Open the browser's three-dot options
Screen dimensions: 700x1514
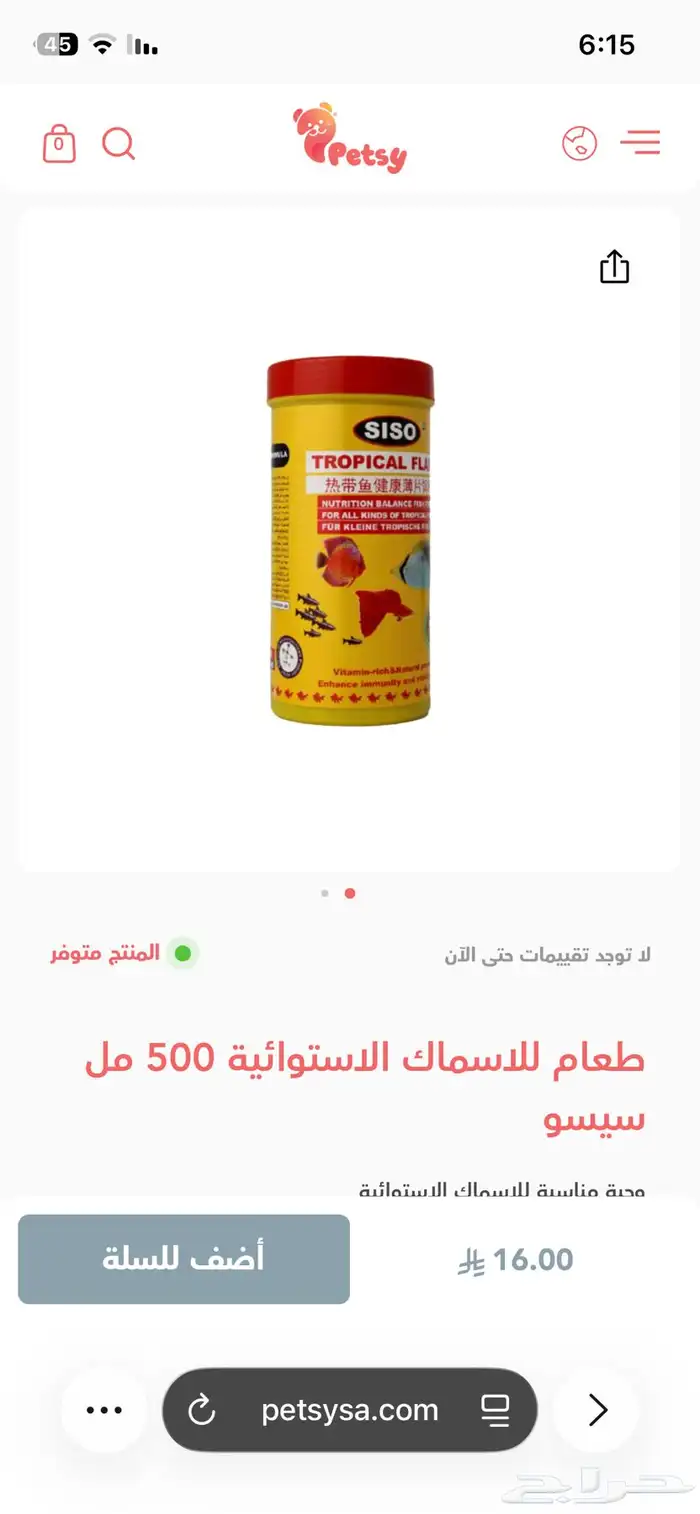[x=104, y=1410]
